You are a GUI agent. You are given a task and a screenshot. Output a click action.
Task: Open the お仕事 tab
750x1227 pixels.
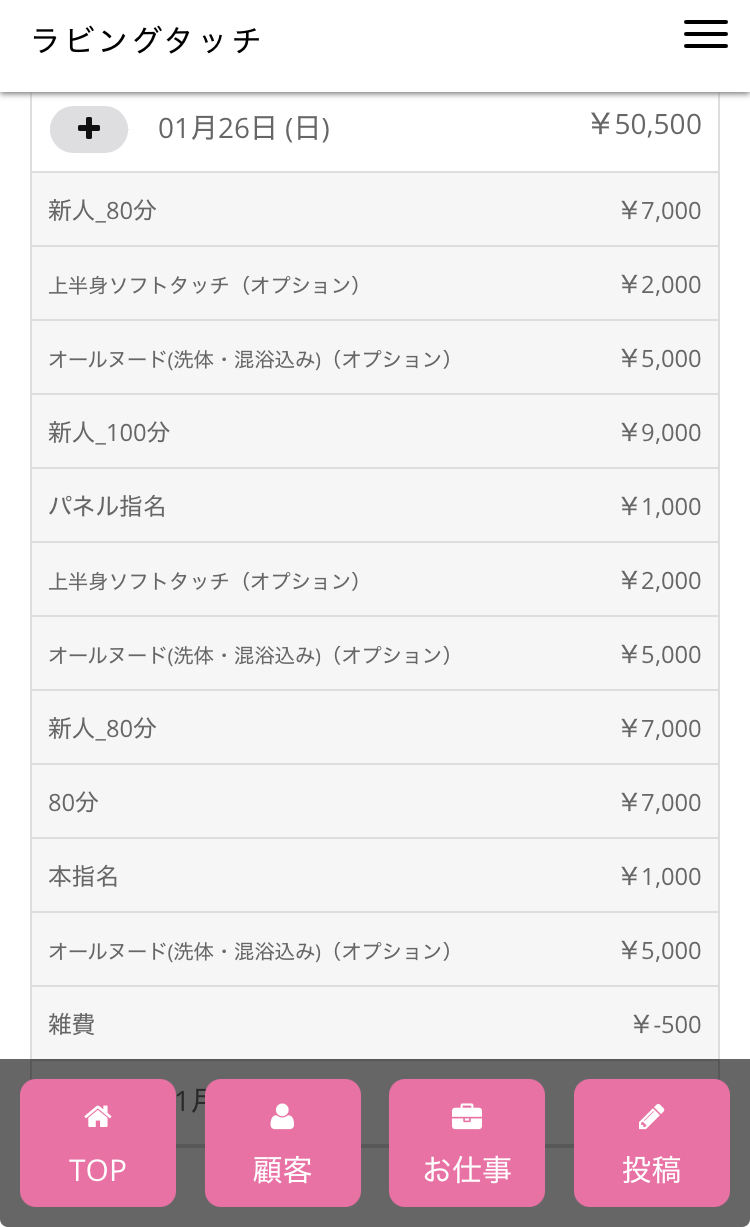pos(467,1143)
